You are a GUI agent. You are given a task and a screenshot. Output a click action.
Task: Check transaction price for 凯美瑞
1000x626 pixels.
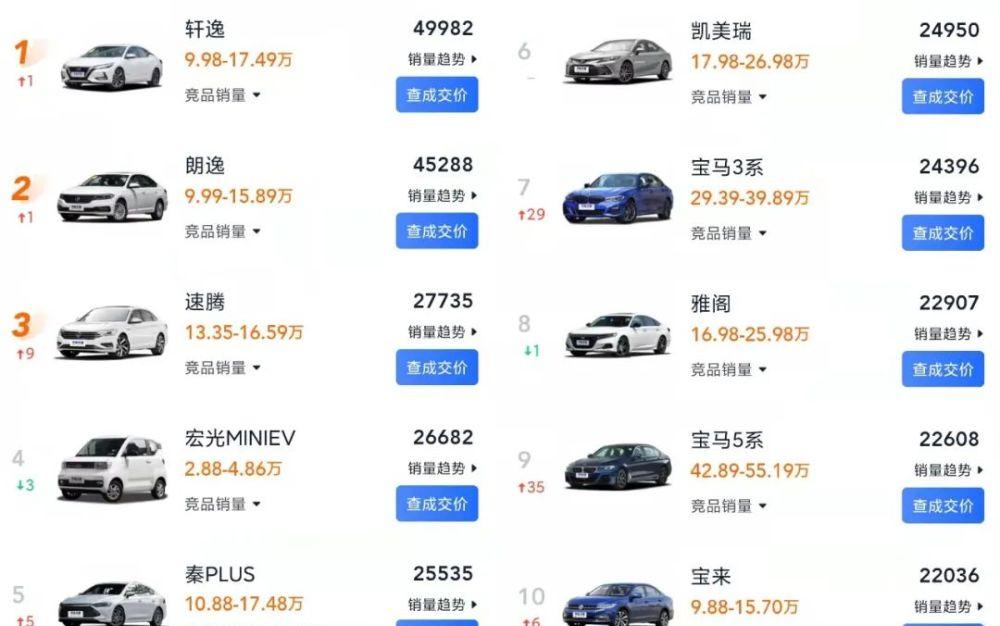click(x=942, y=97)
